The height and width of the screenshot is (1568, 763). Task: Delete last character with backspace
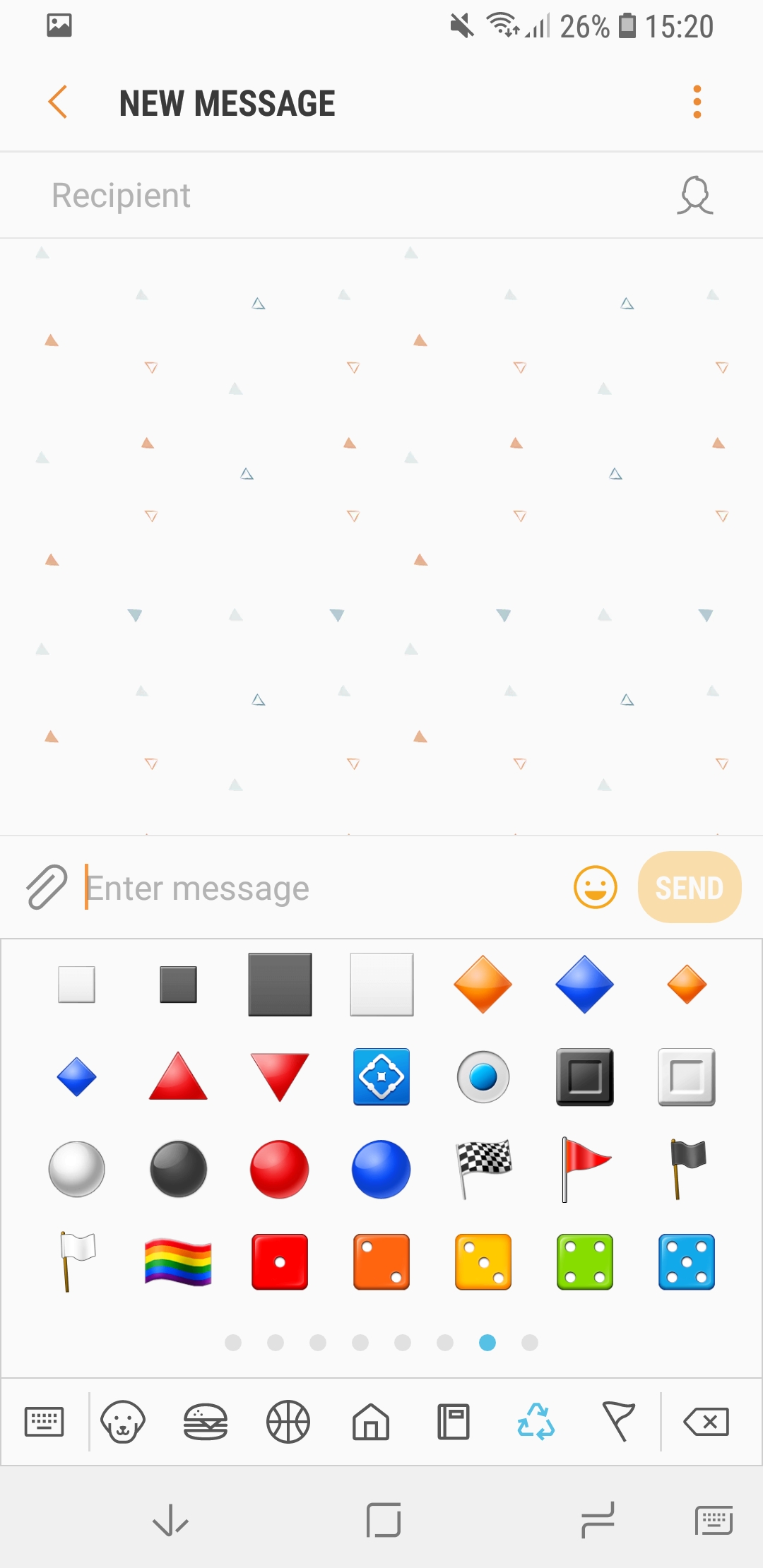pyautogui.click(x=706, y=1421)
